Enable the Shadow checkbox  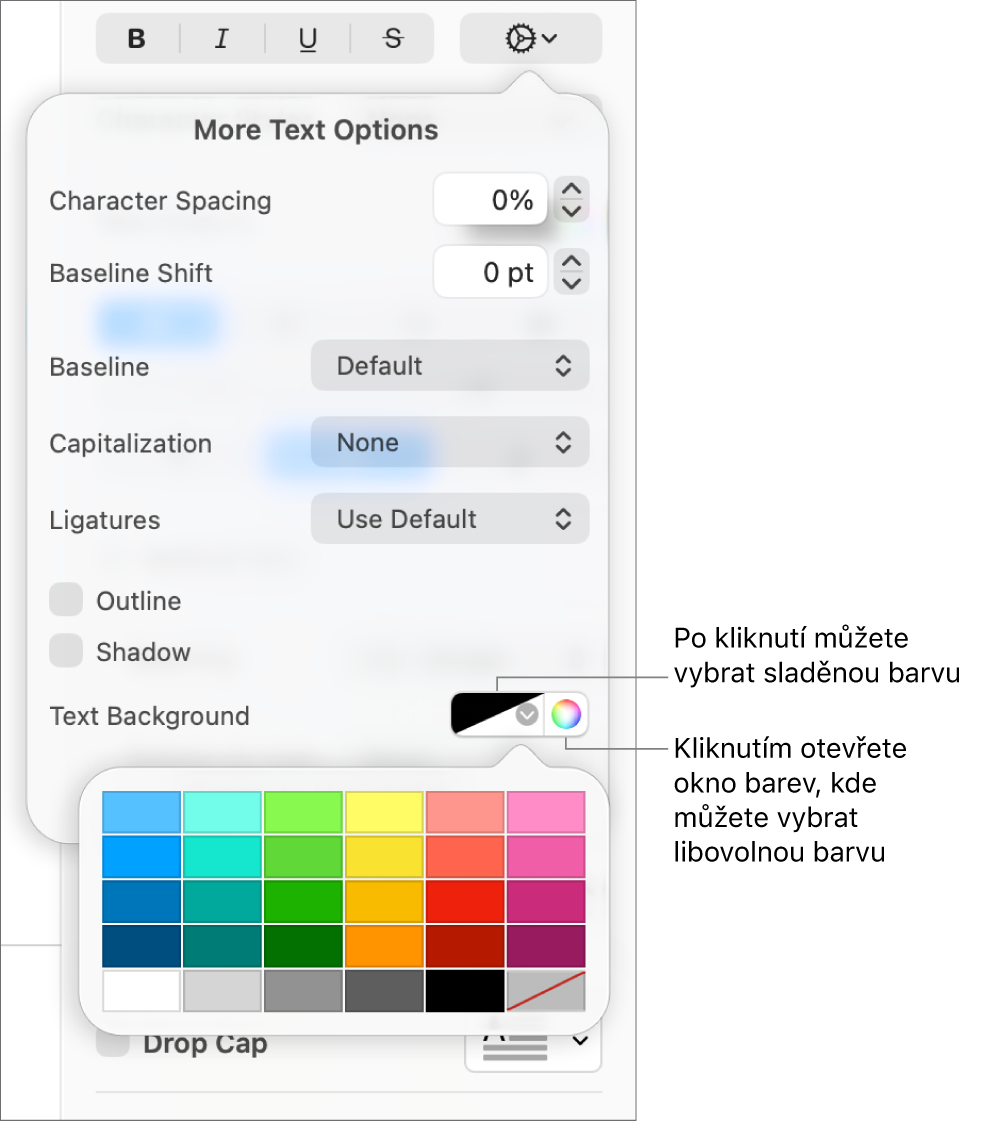point(66,652)
